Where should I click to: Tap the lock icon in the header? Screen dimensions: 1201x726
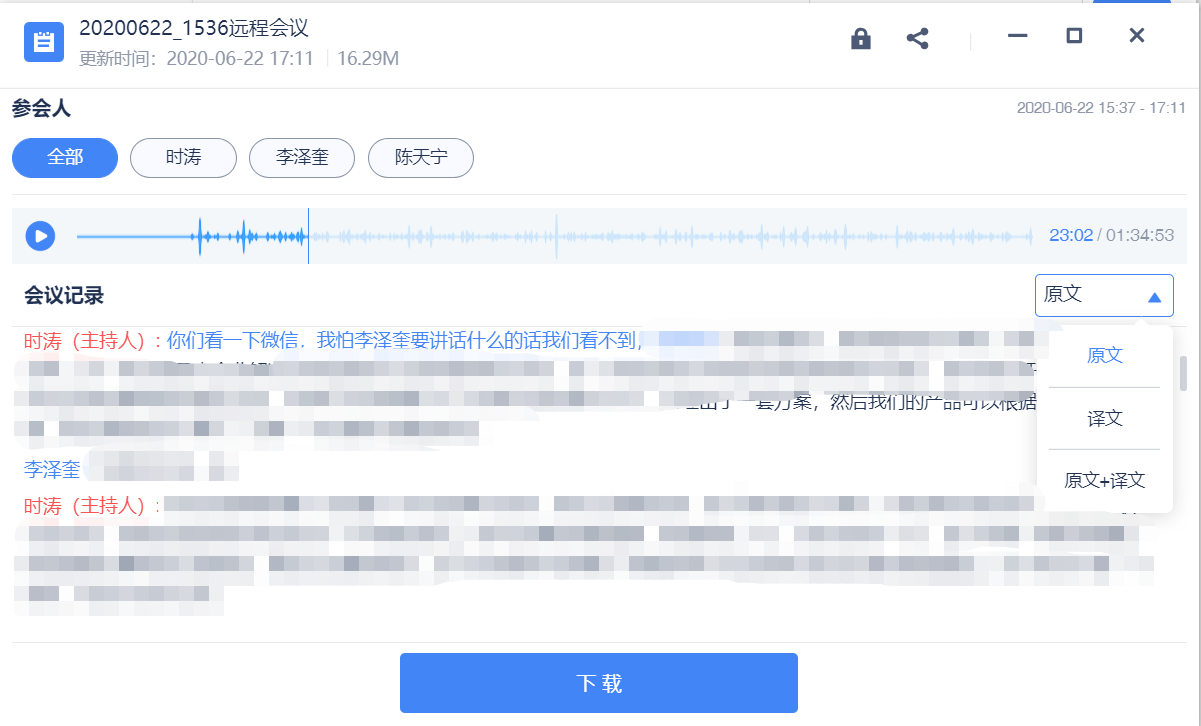coord(860,39)
